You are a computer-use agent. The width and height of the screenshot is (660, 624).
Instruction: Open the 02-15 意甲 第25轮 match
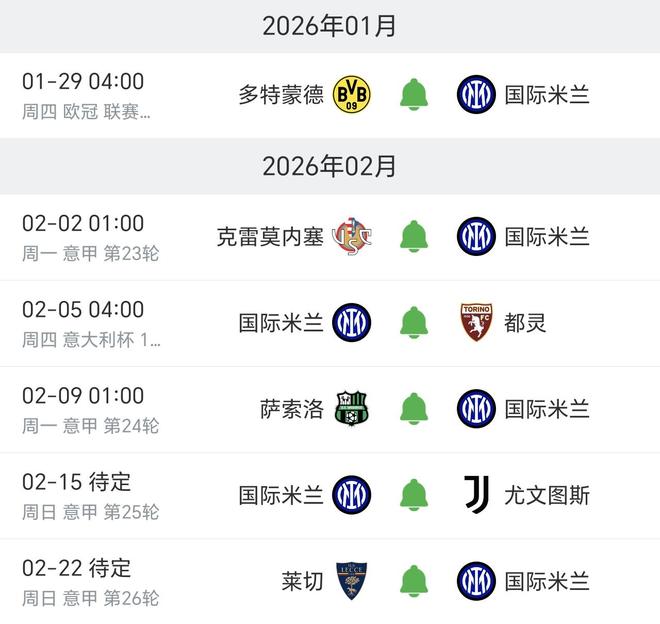[90, 496]
